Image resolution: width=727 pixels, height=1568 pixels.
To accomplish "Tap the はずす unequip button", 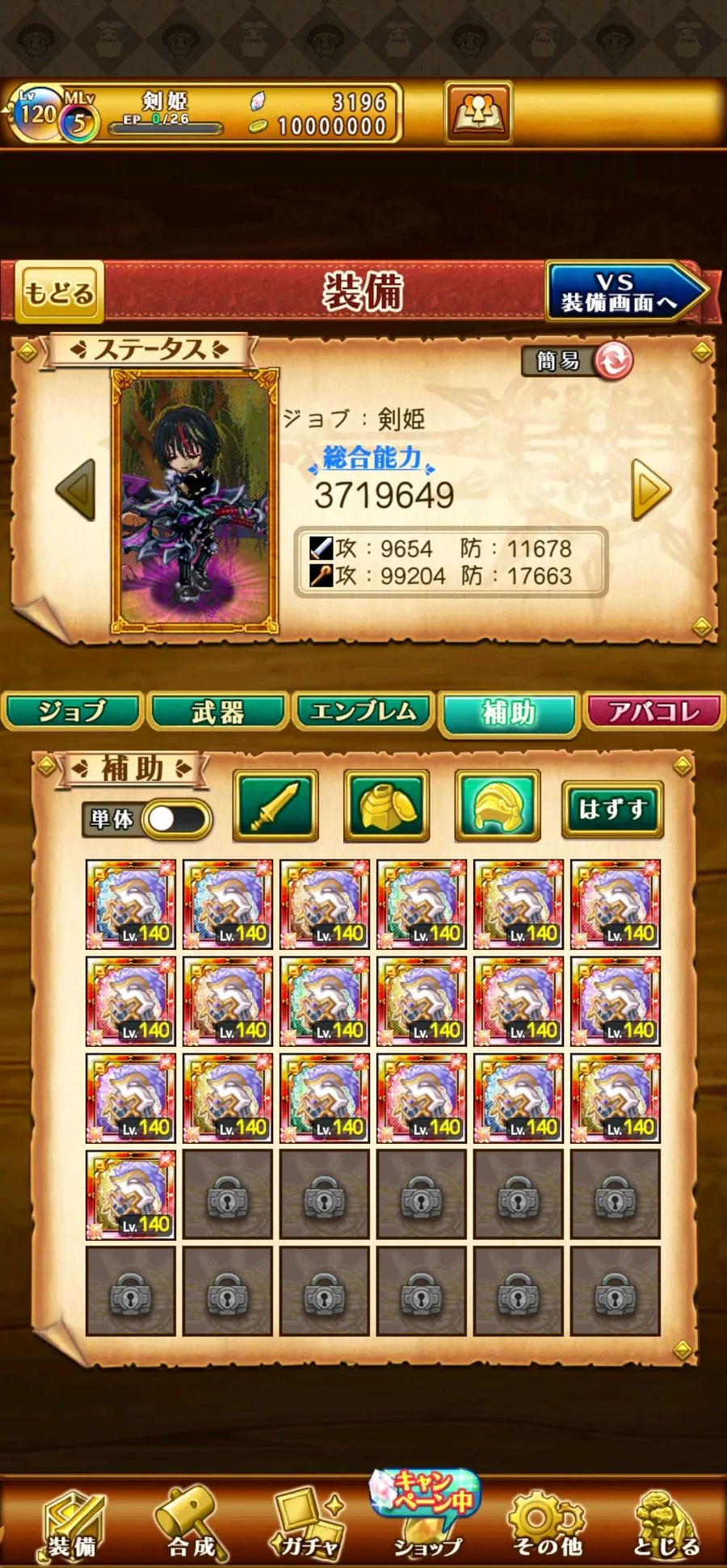I will click(613, 809).
